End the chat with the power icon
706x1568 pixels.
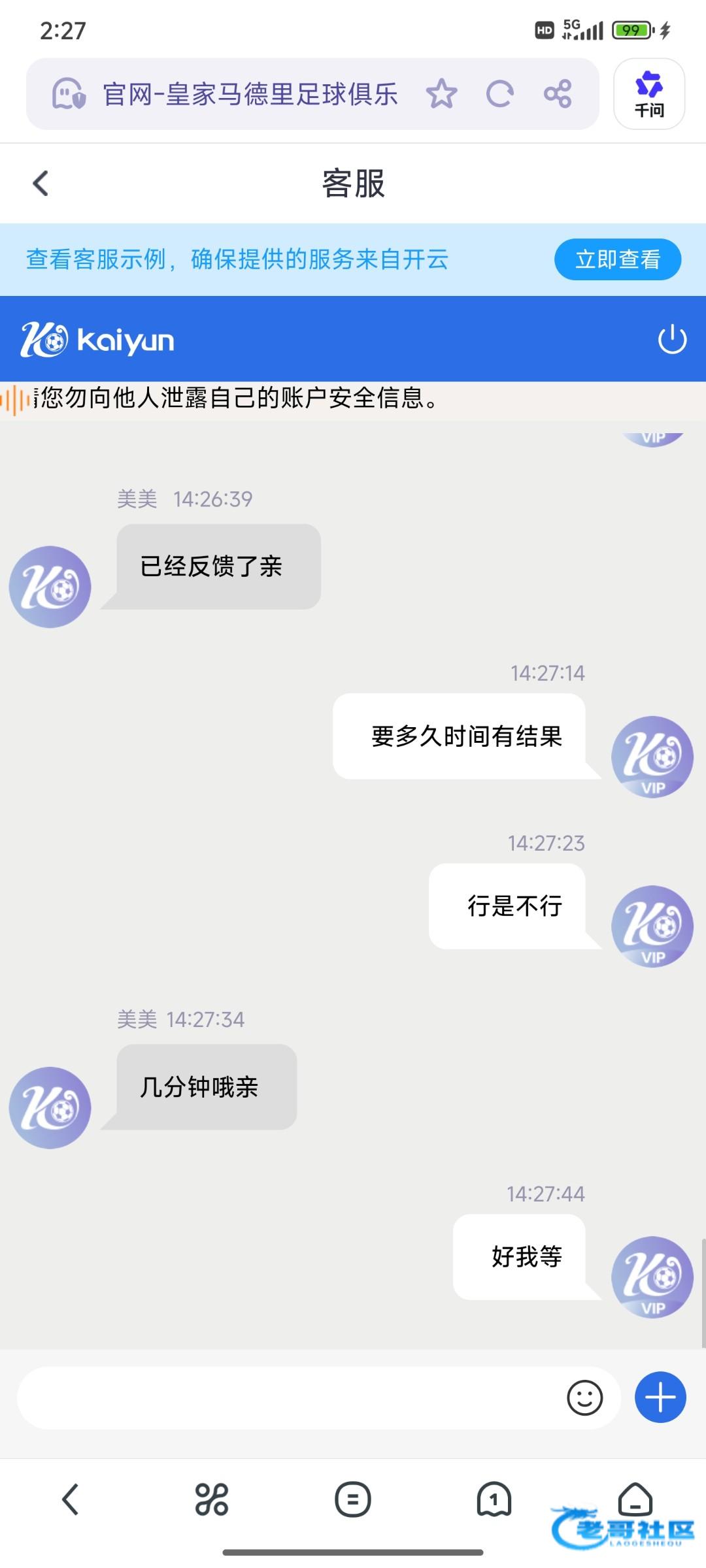tap(671, 339)
